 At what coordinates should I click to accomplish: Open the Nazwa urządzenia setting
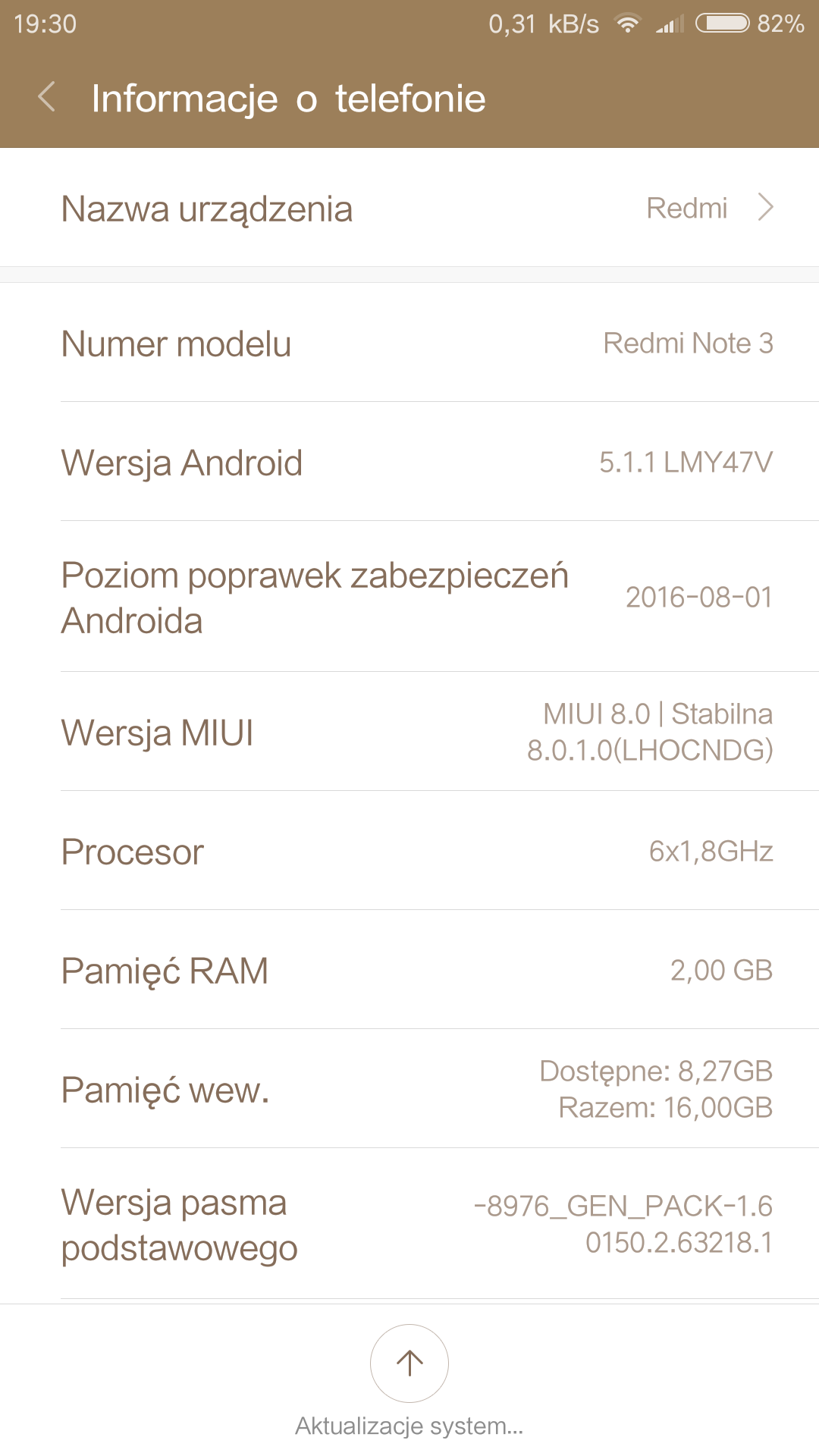tap(409, 209)
